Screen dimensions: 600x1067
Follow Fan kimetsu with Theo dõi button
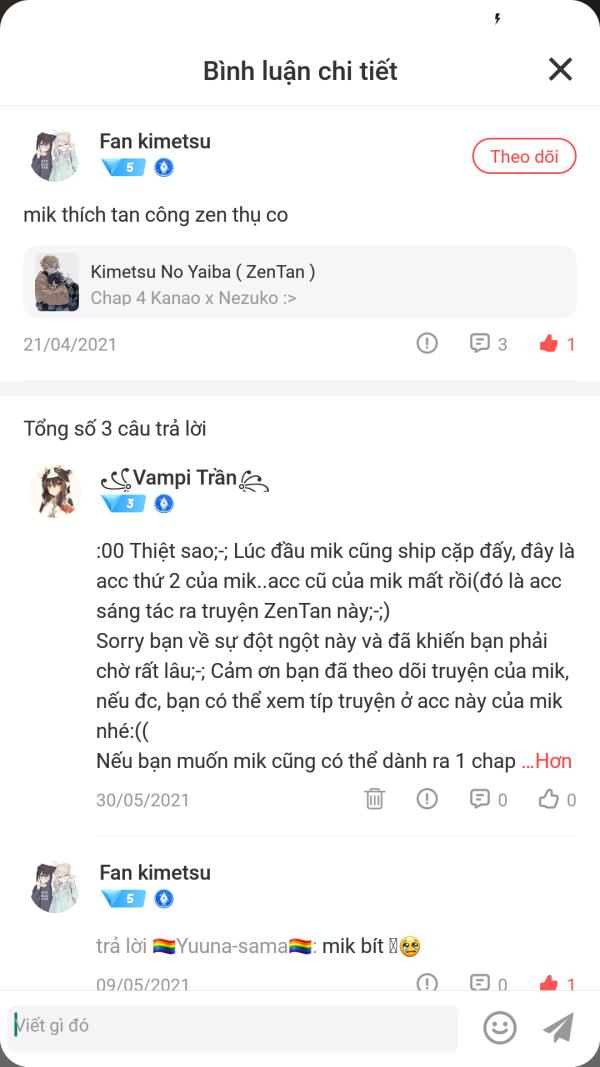(x=524, y=157)
